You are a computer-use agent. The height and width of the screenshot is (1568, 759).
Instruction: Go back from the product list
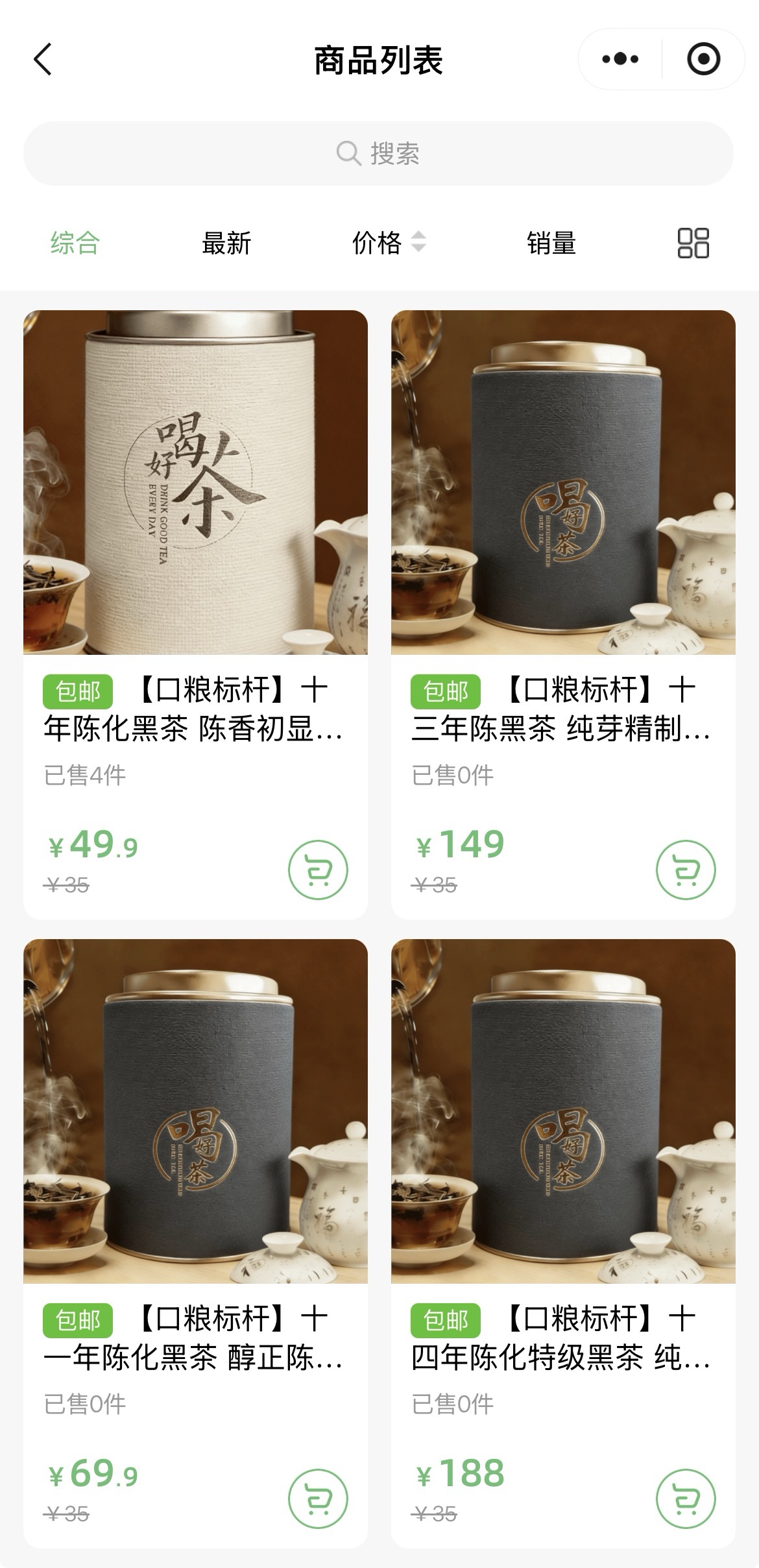tap(43, 60)
